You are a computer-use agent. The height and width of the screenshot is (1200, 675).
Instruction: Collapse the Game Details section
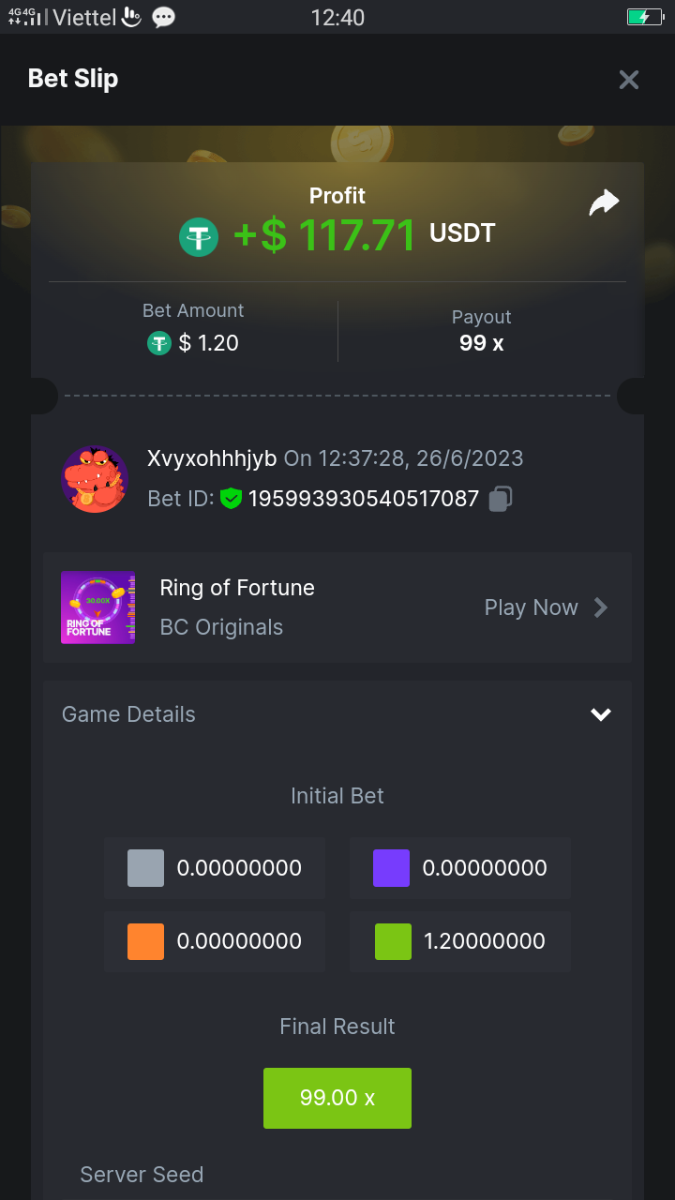coord(600,714)
